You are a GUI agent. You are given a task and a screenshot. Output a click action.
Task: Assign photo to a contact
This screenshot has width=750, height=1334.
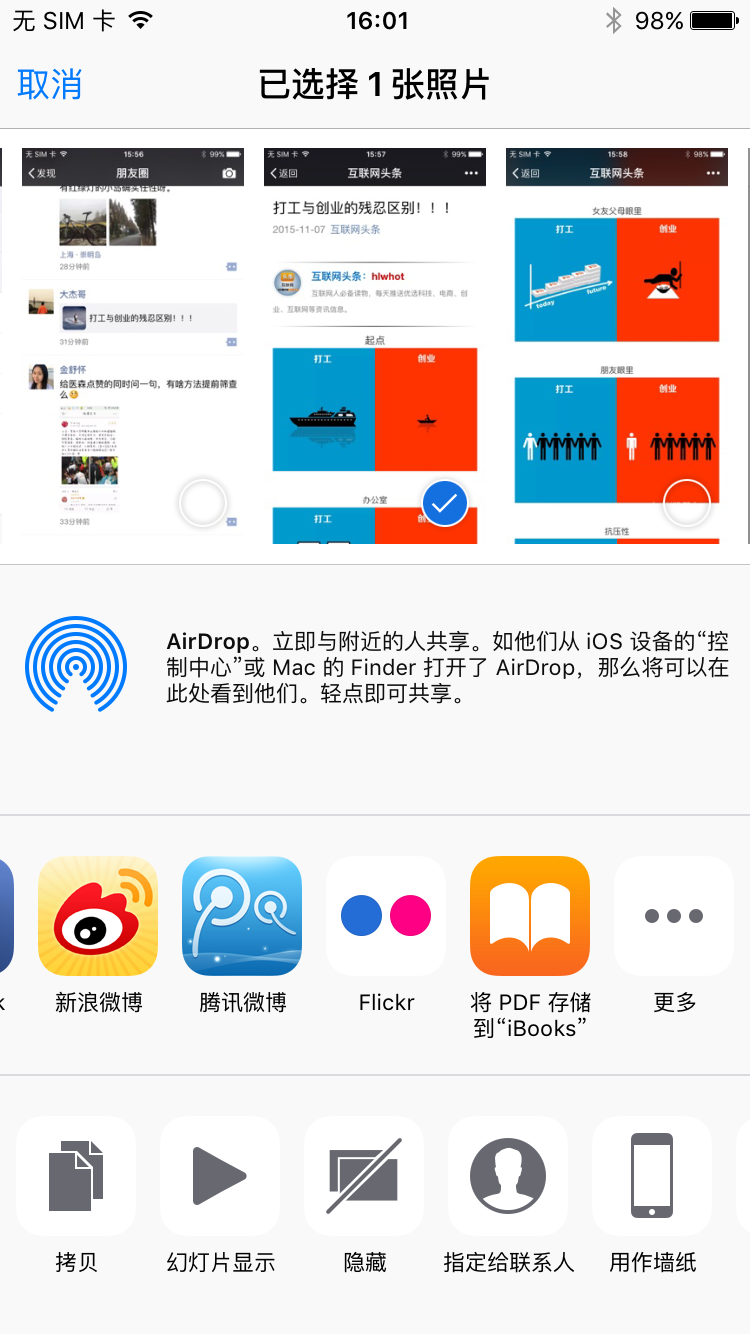tap(508, 1176)
